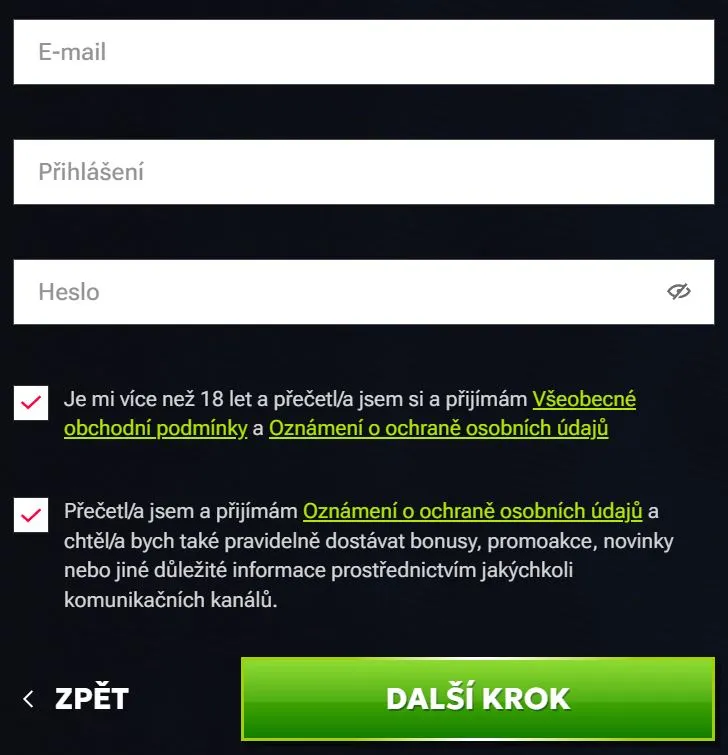Toggle the 18+ terms acceptance checkbox
The image size is (728, 755).
(30, 404)
